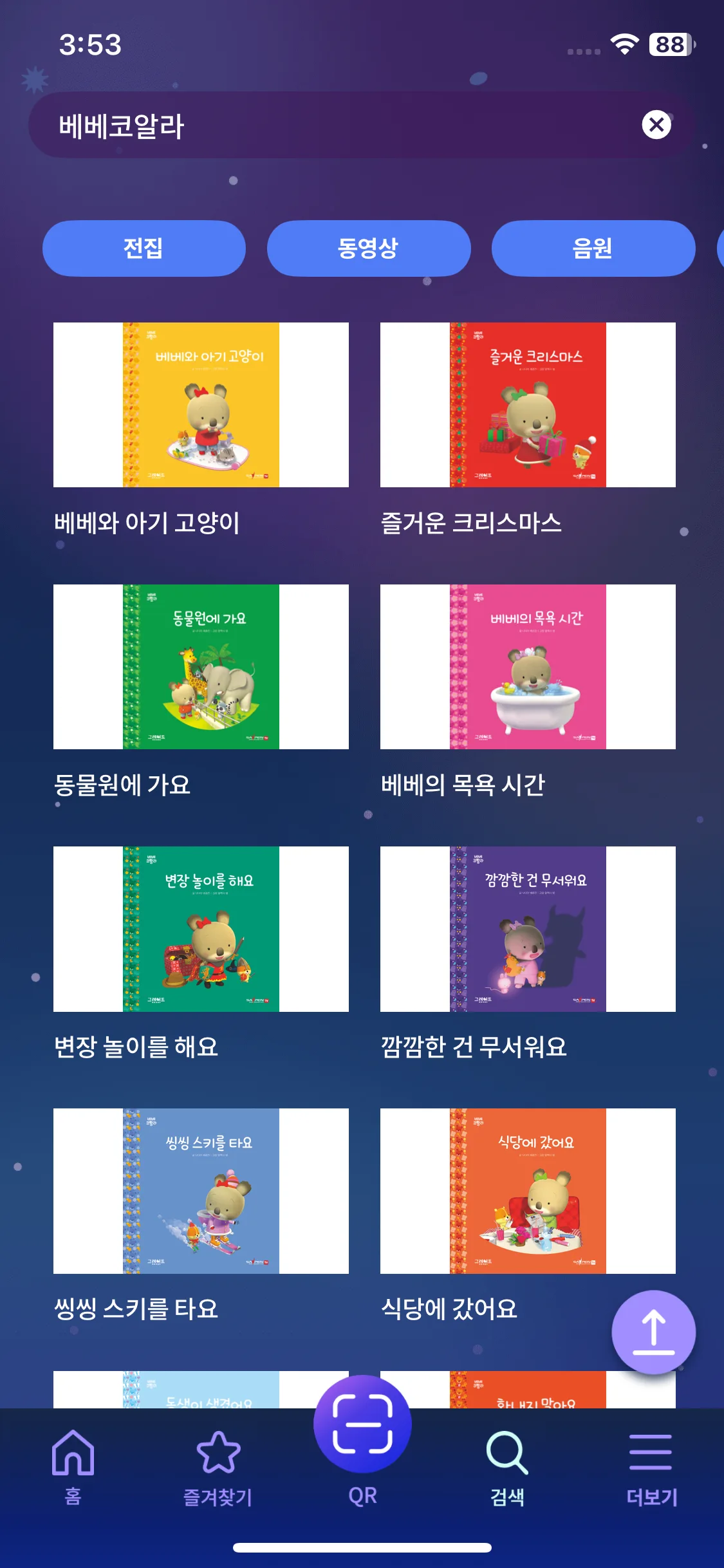Open the book 변장 놀이를 해요
Image resolution: width=724 pixels, height=1568 pixels.
point(201,929)
